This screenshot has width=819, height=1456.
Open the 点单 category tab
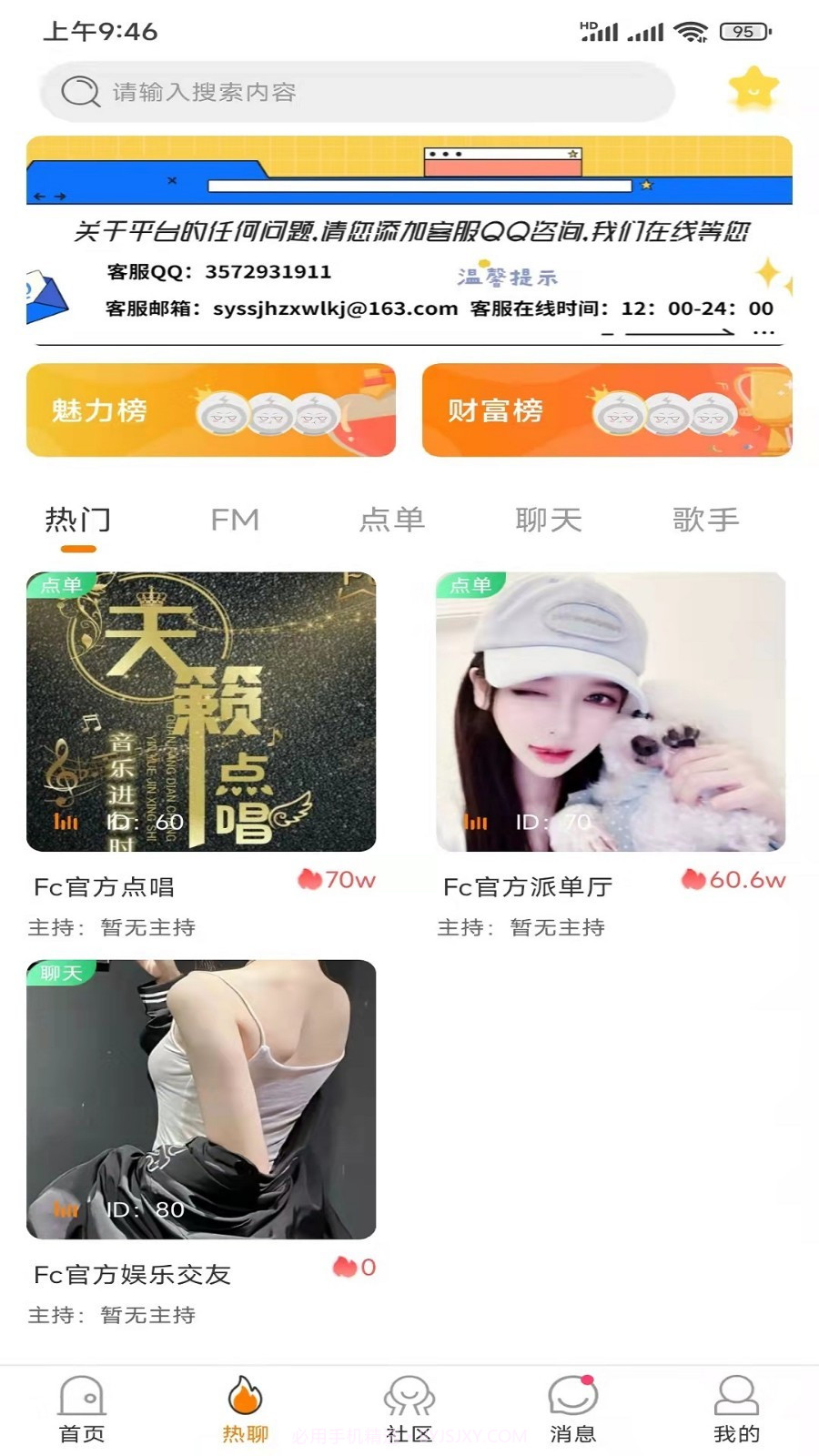point(393,520)
